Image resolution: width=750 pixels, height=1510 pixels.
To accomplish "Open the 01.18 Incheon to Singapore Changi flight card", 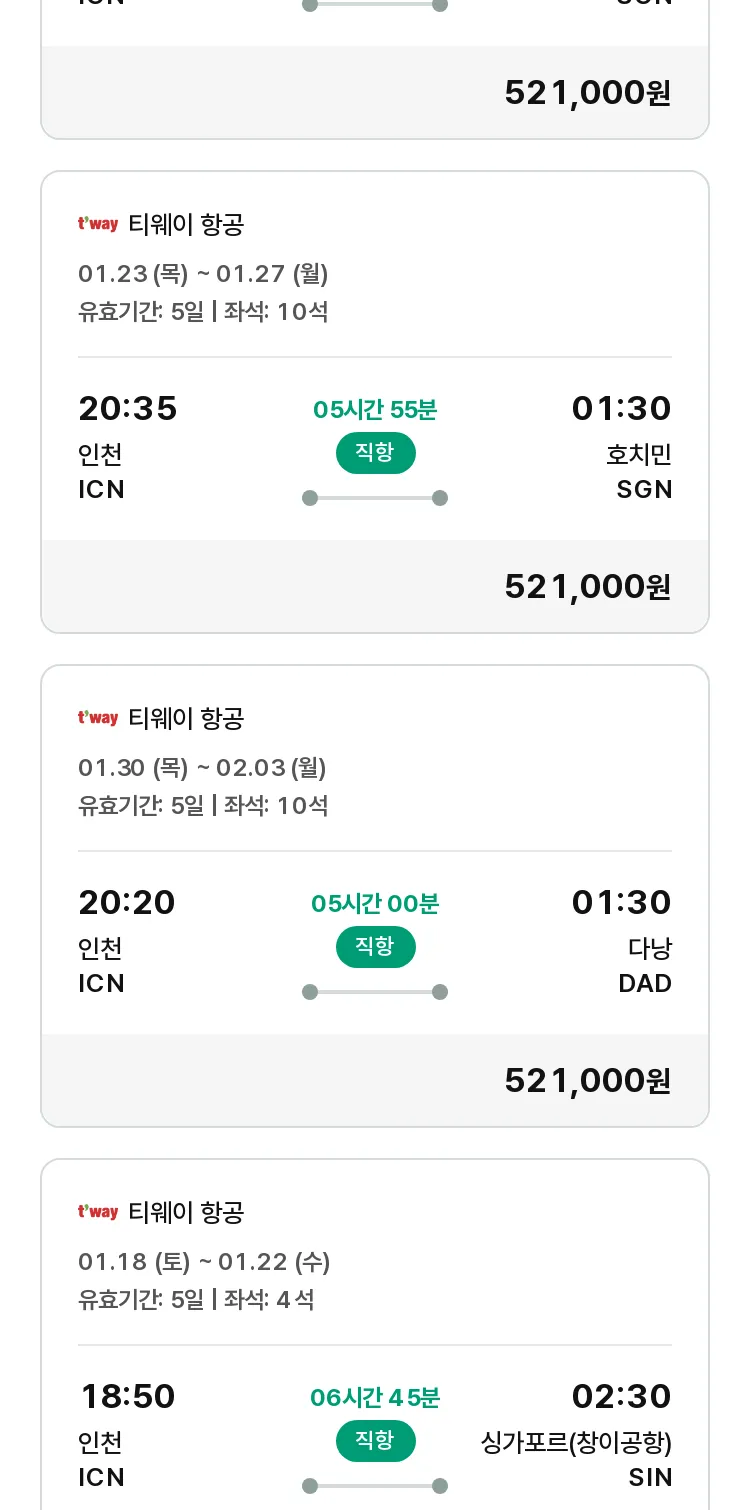I will coord(375,1335).
